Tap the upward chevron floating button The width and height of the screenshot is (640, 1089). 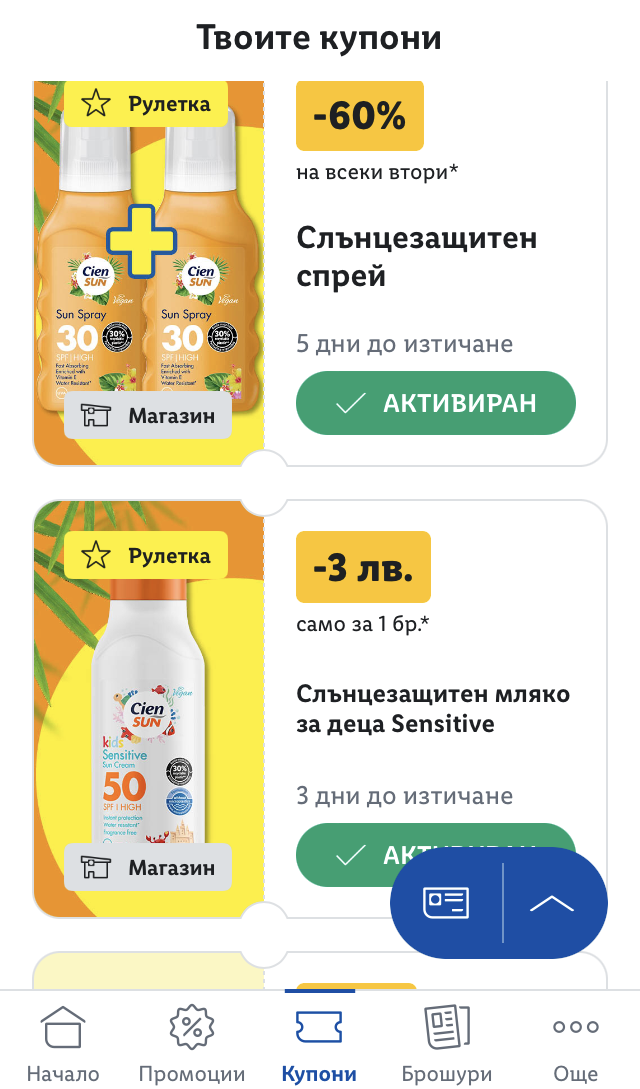(x=552, y=904)
